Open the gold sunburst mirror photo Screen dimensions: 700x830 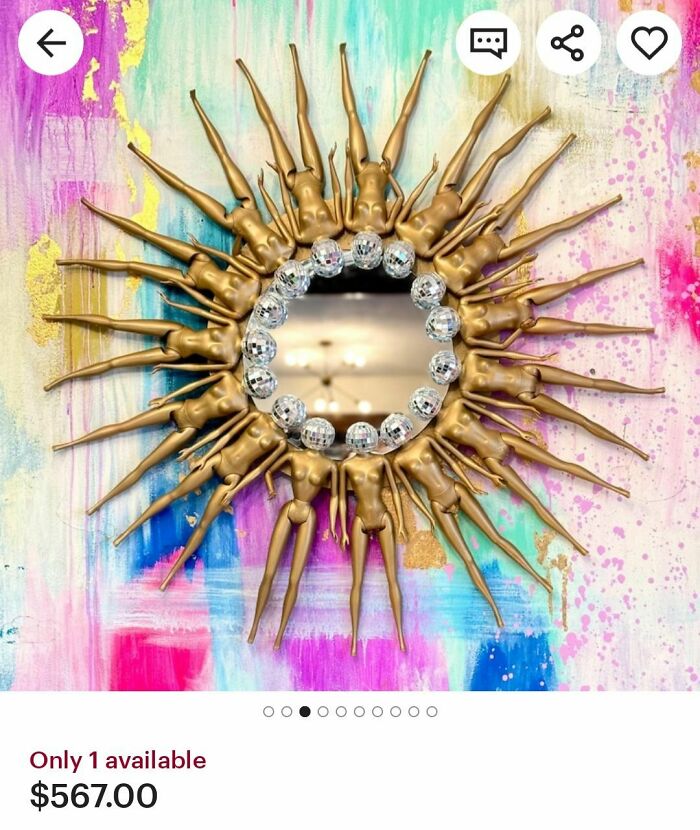point(350,350)
